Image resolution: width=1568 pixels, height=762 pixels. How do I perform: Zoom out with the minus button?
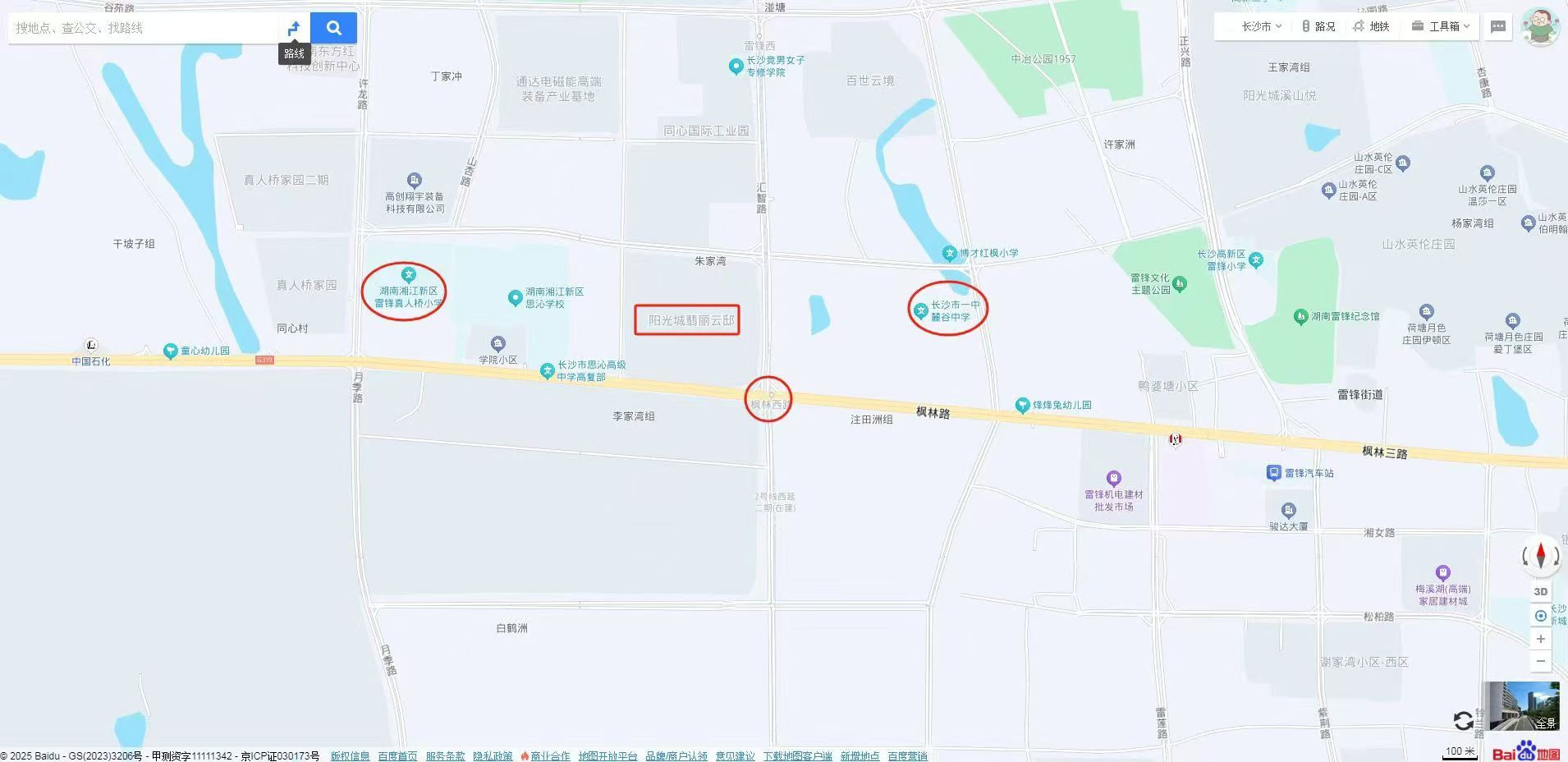(x=1540, y=661)
